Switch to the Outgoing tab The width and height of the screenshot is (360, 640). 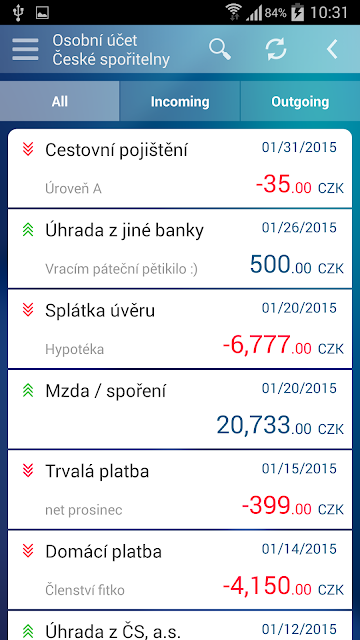(x=300, y=101)
